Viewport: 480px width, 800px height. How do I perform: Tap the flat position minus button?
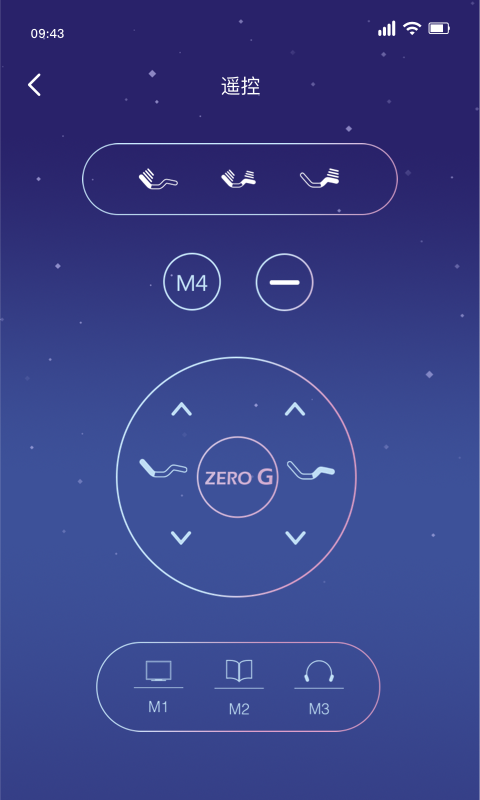[x=284, y=282]
